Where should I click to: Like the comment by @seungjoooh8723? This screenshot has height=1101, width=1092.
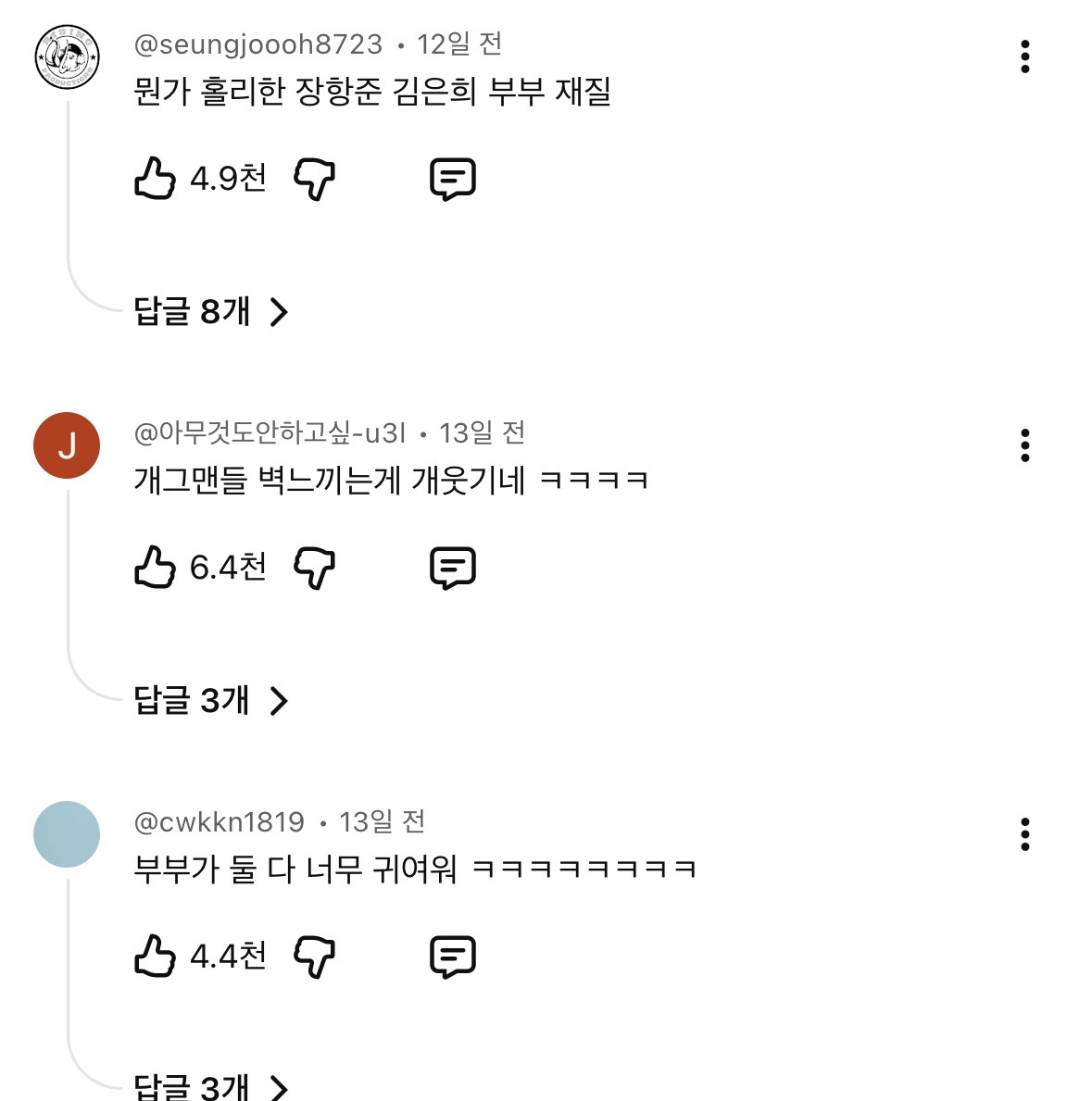tap(155, 178)
